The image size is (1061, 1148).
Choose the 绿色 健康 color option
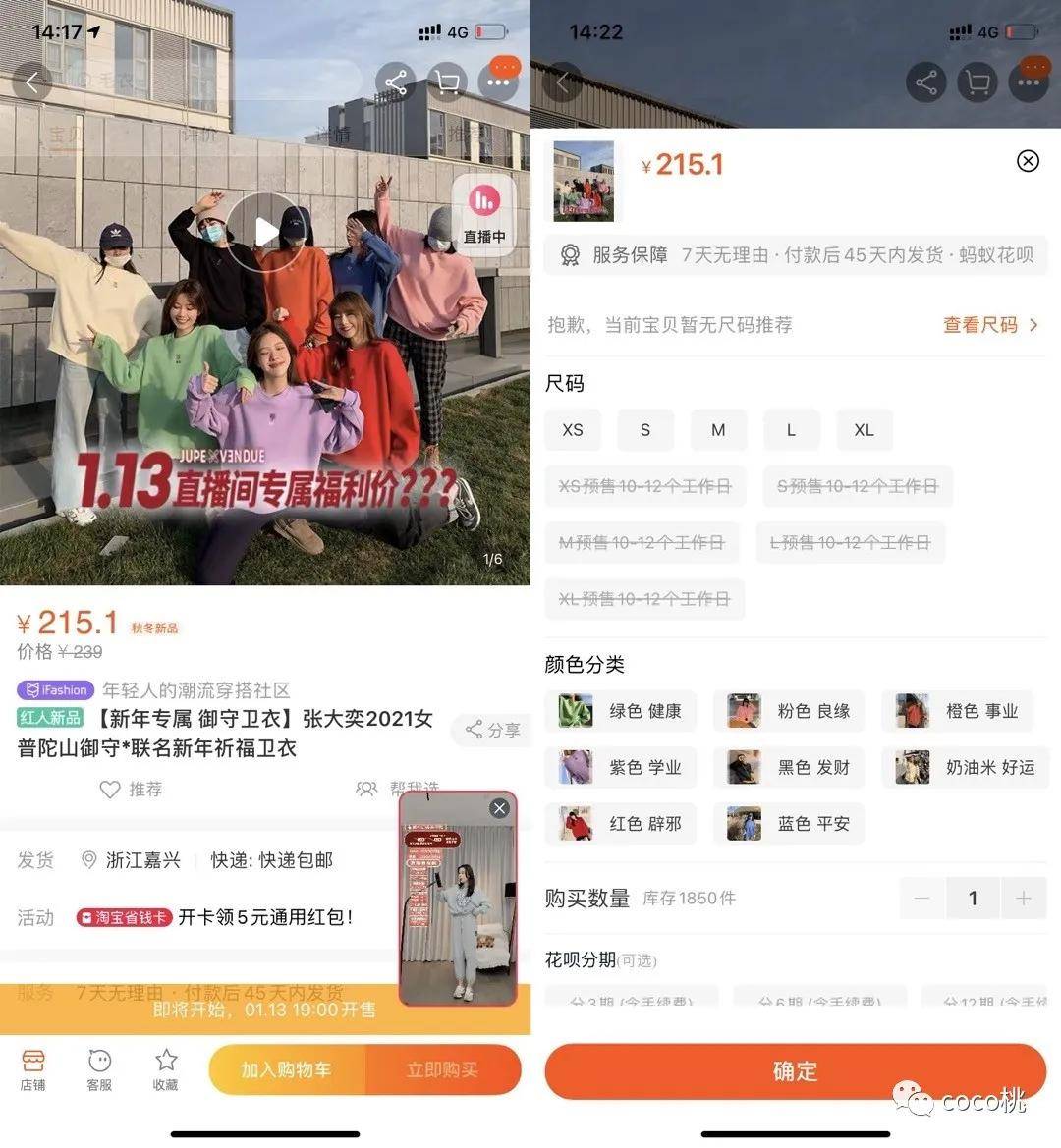pos(621,711)
